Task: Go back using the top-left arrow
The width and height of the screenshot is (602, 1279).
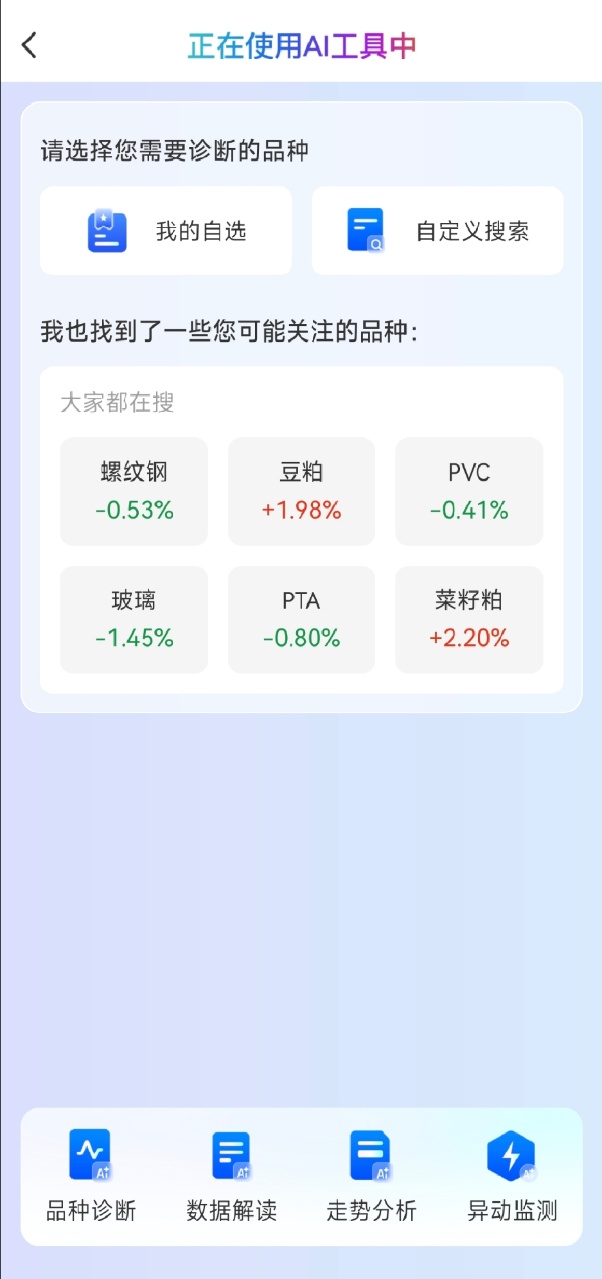Action: 29,45
